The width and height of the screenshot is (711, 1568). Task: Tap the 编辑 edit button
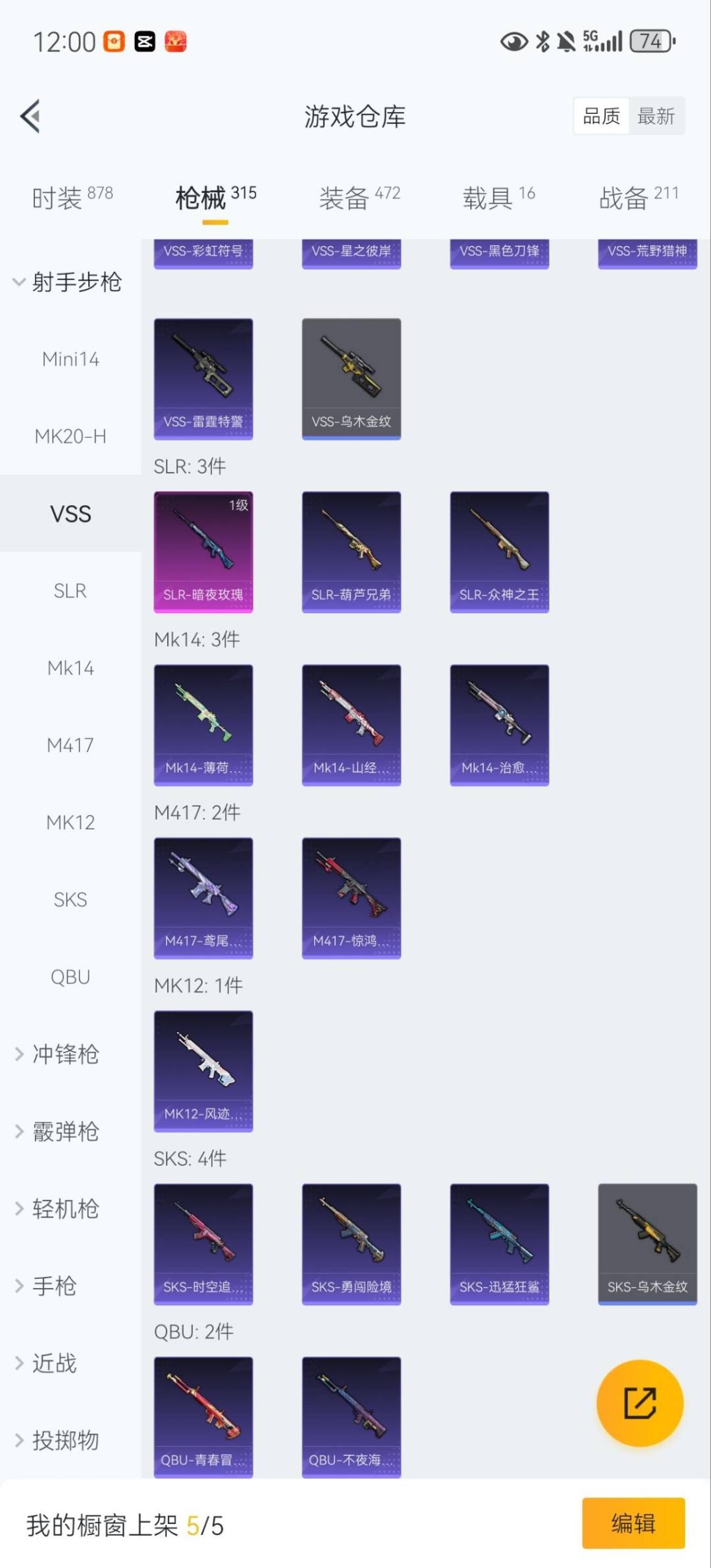(633, 1523)
